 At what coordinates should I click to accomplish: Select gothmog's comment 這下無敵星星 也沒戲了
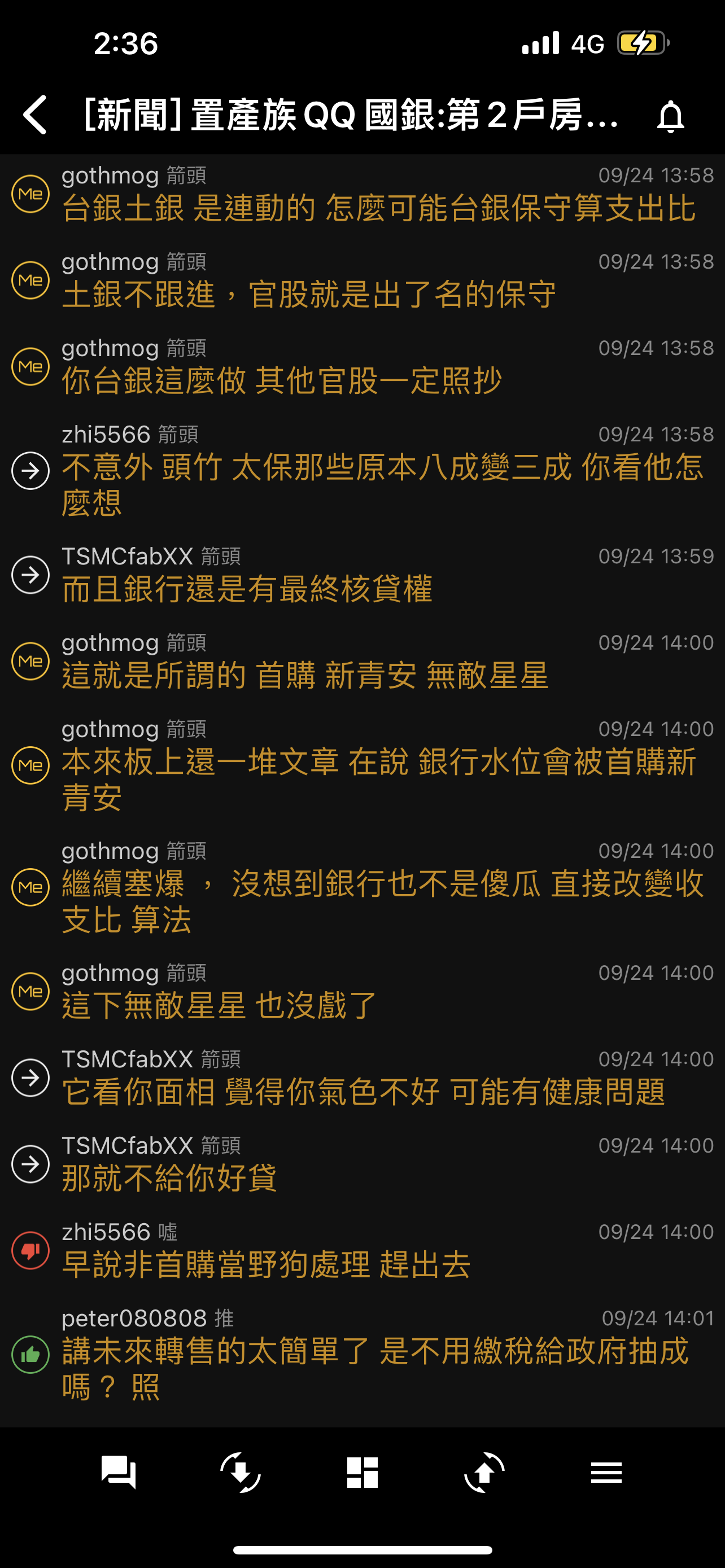[x=363, y=991]
